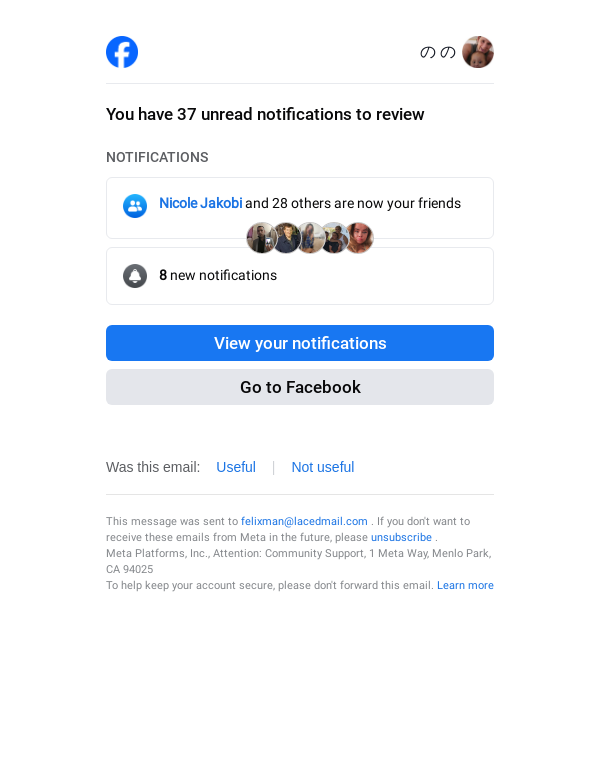Tap Go to Facebook button
Image resolution: width=600 pixels, height=768 pixels.
tap(299, 387)
